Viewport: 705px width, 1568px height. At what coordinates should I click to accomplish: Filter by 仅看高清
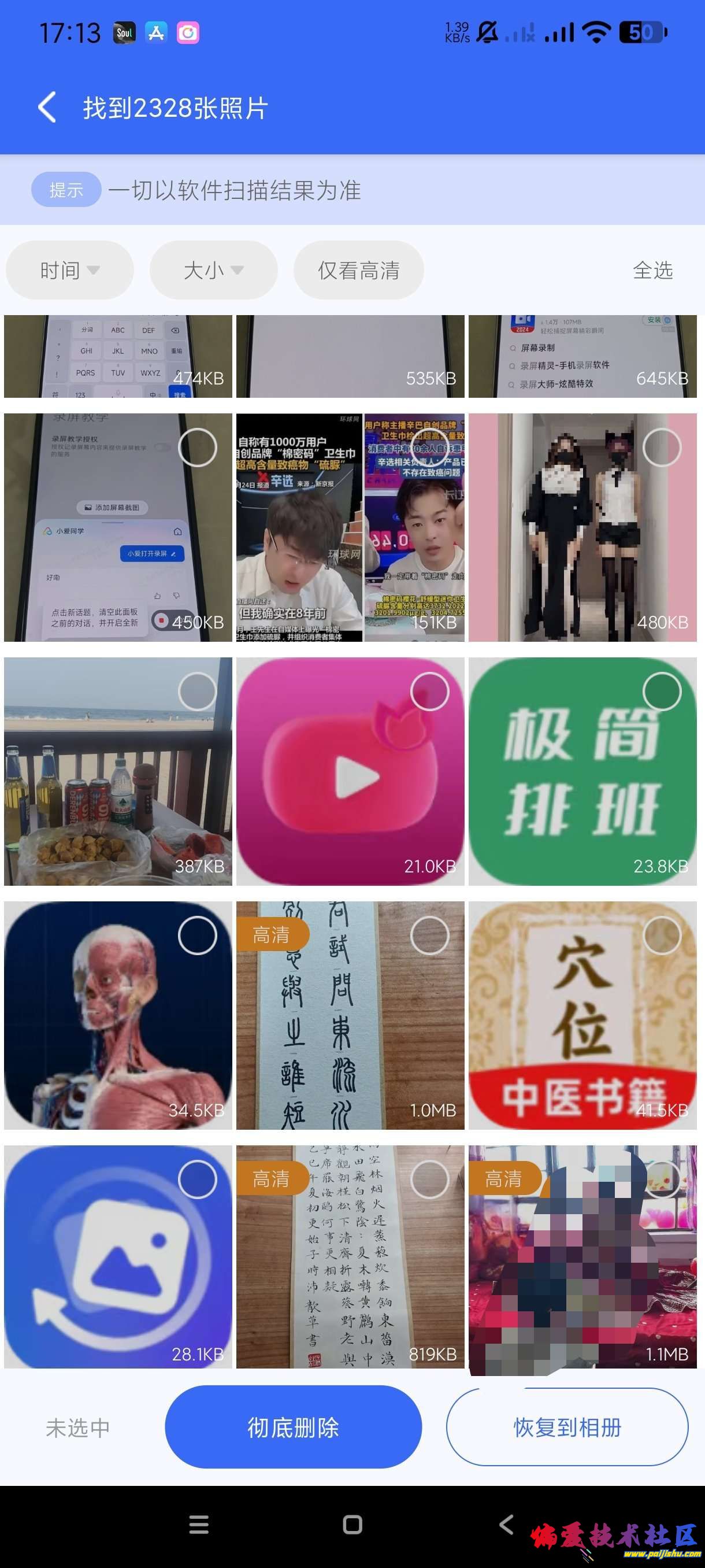[358, 269]
